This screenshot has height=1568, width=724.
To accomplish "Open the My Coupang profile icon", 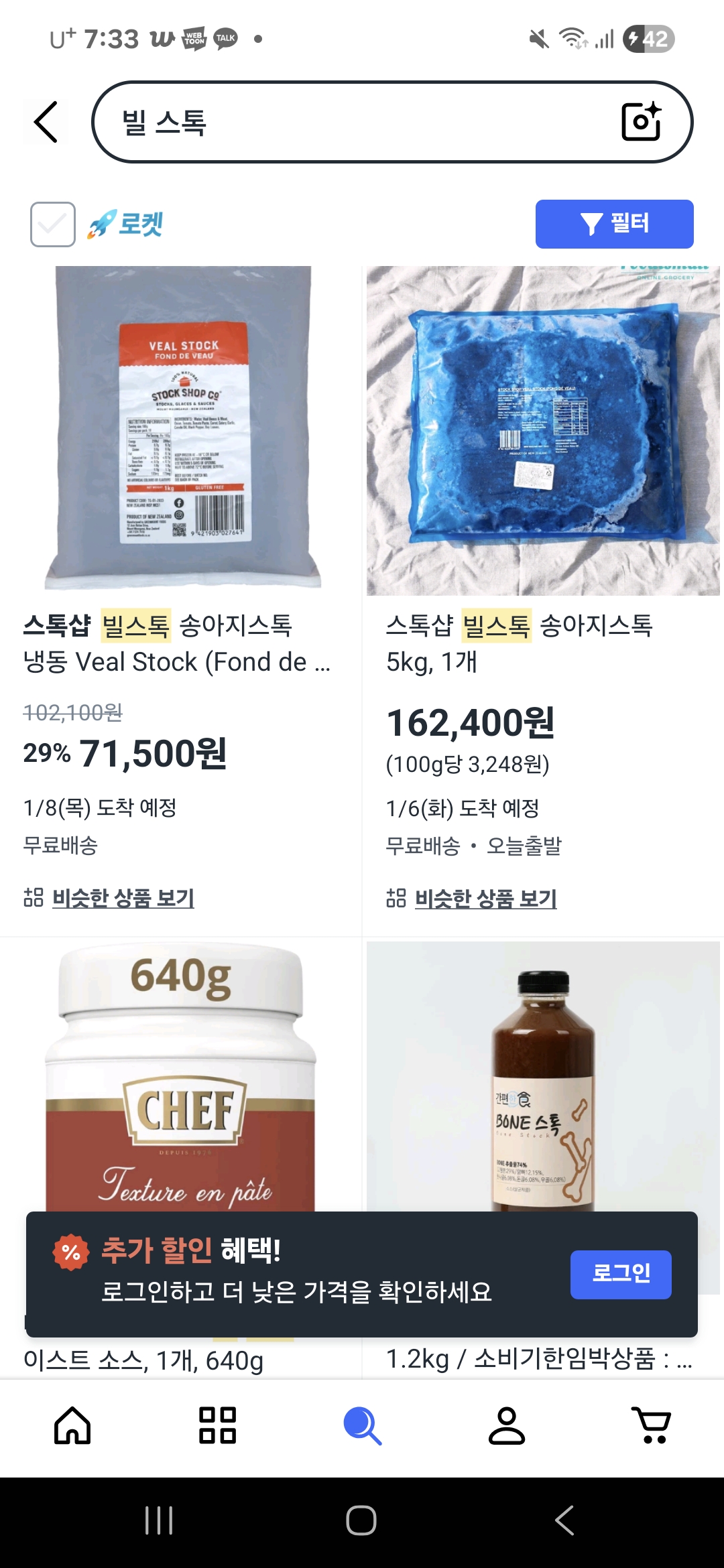I will coord(507,1425).
